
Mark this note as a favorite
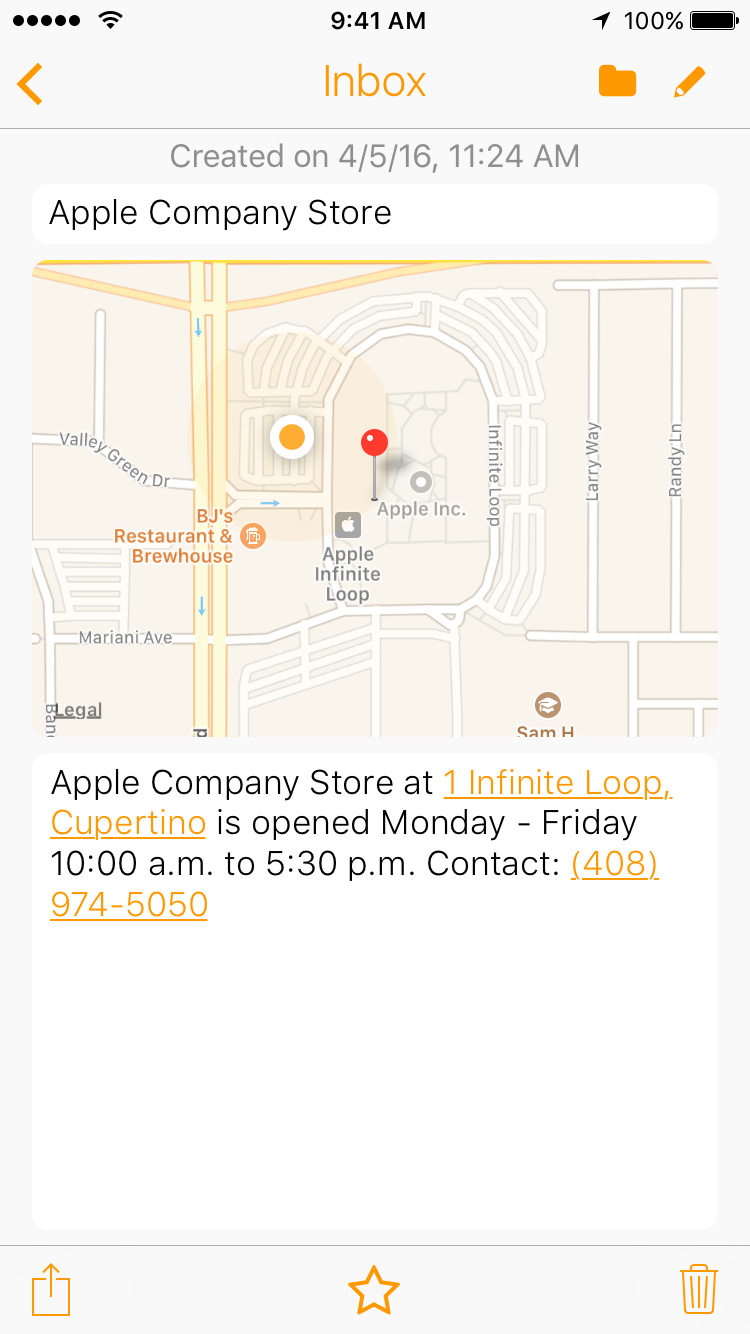[374, 1290]
